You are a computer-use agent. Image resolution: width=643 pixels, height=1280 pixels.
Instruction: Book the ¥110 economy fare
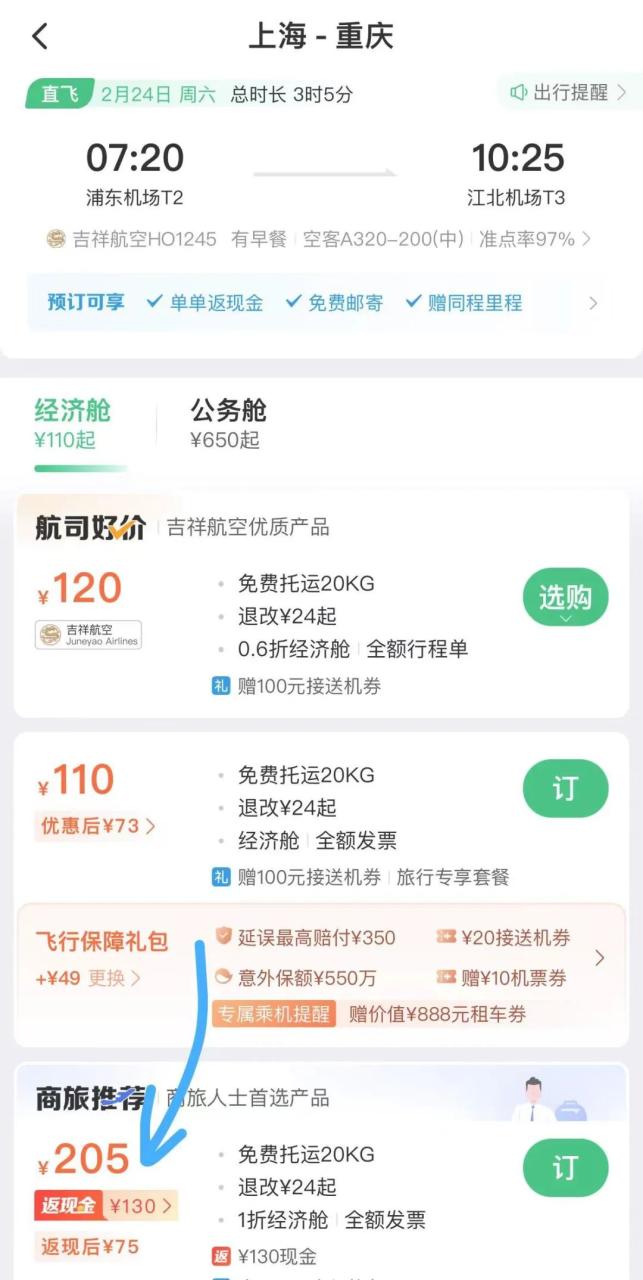pos(565,788)
